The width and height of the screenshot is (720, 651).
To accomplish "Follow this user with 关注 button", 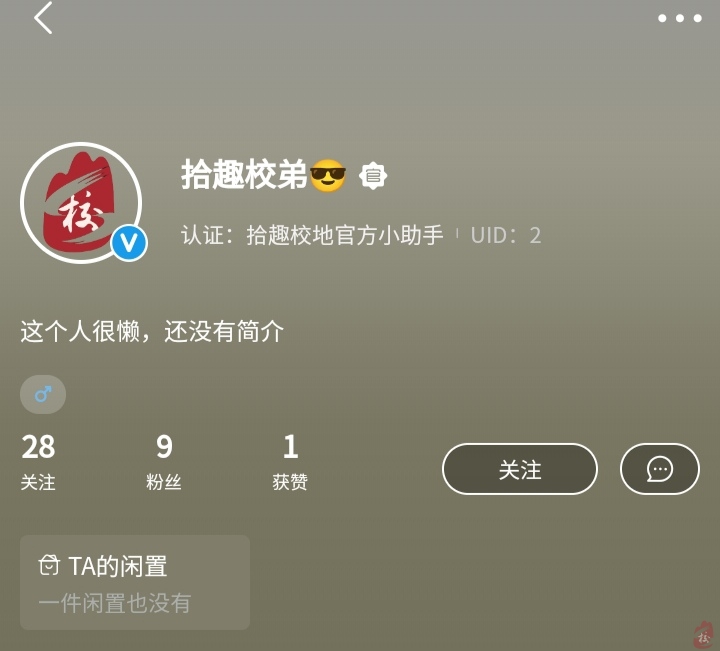I will [519, 469].
